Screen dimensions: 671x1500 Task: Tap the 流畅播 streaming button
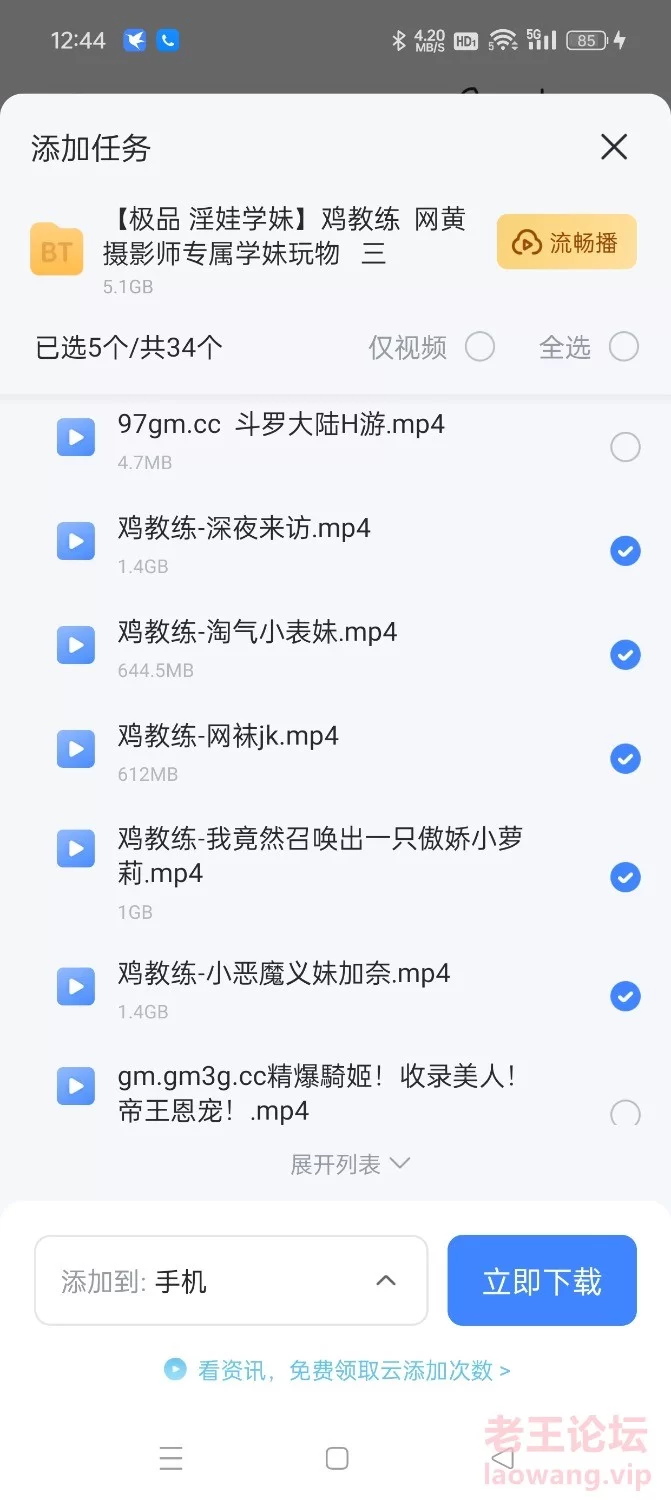566,242
